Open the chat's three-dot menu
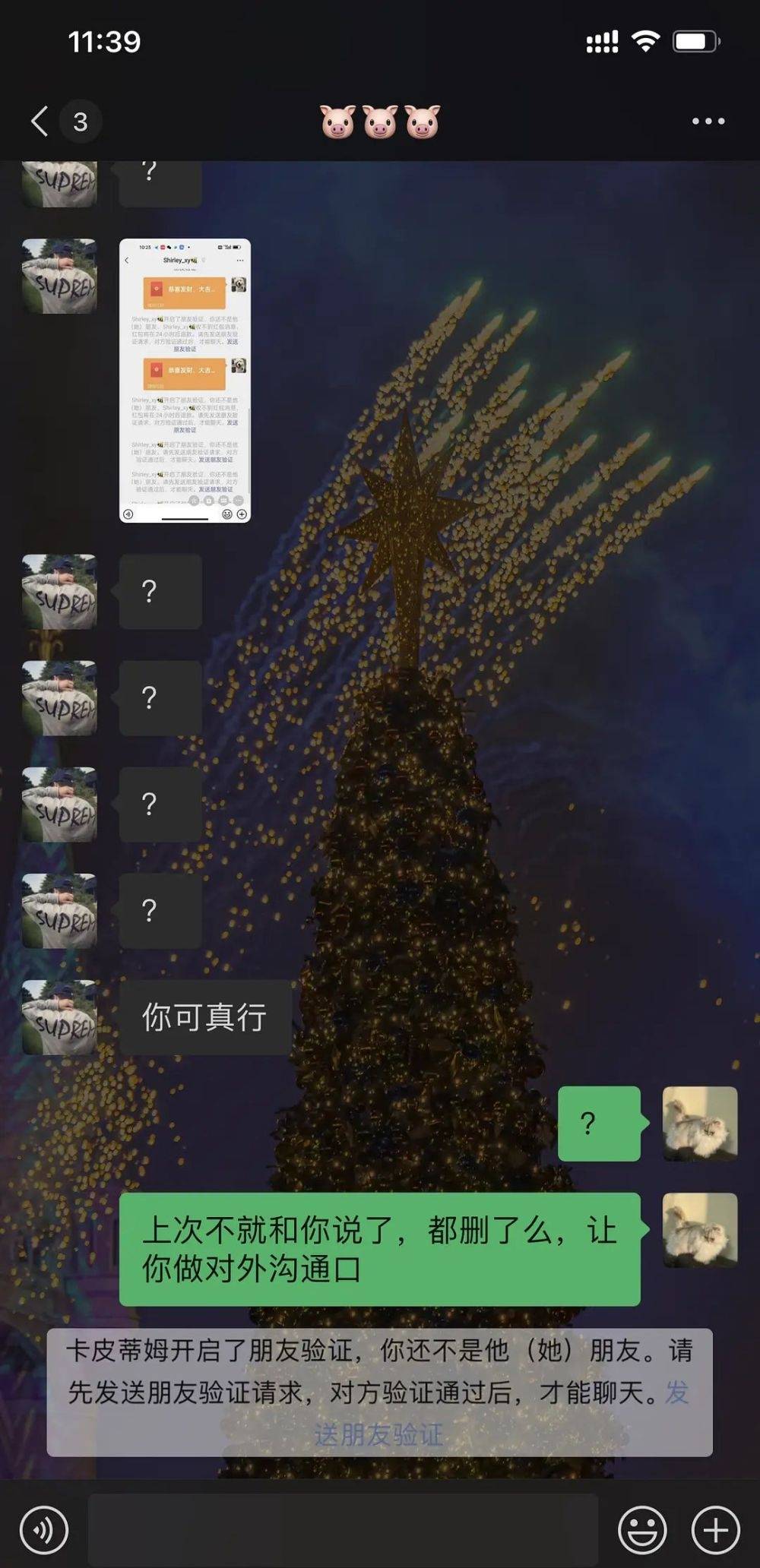The image size is (760, 1568). (x=708, y=122)
